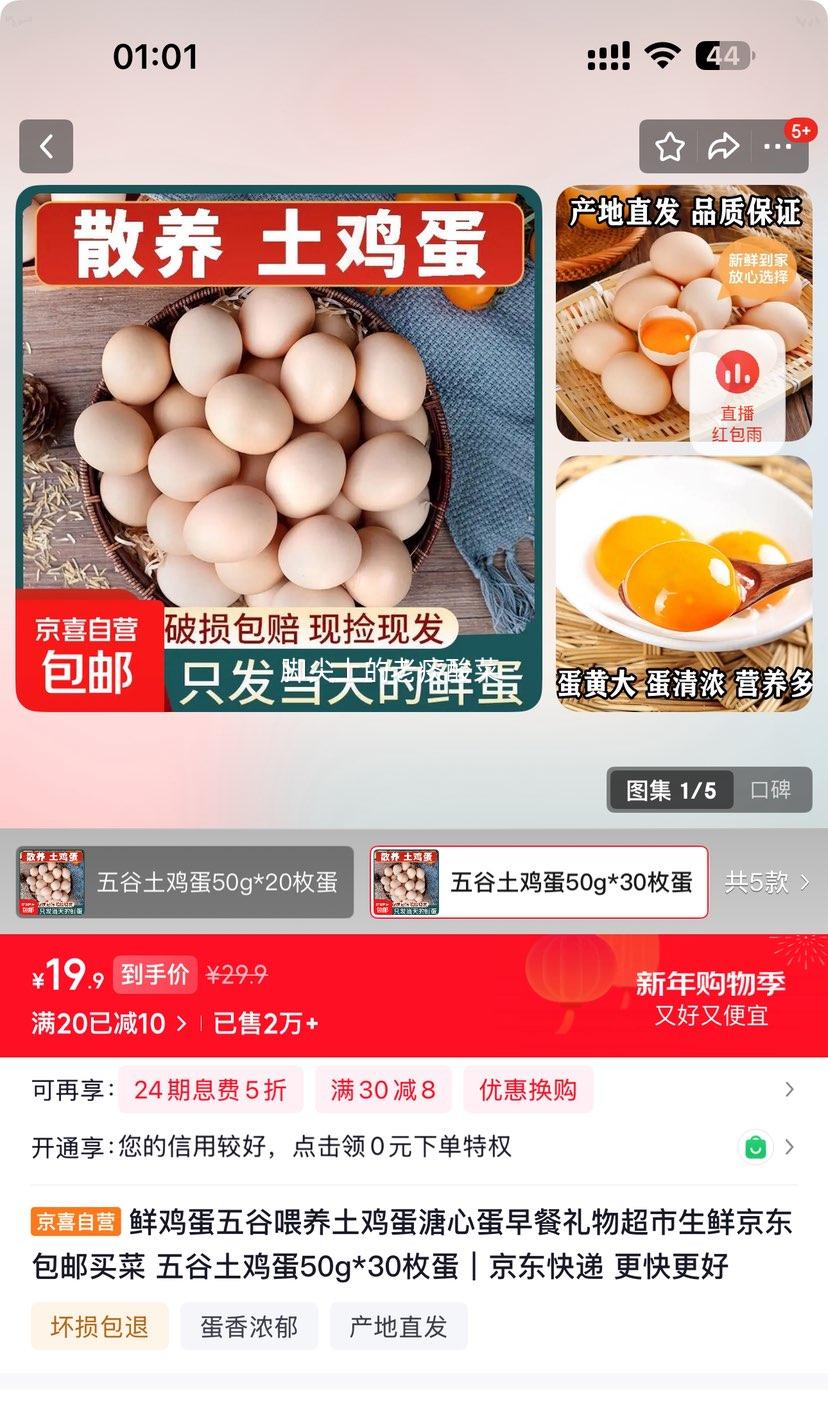Expand 共5款 to see all variants
The width and height of the screenshot is (828, 1408).
coord(766,882)
